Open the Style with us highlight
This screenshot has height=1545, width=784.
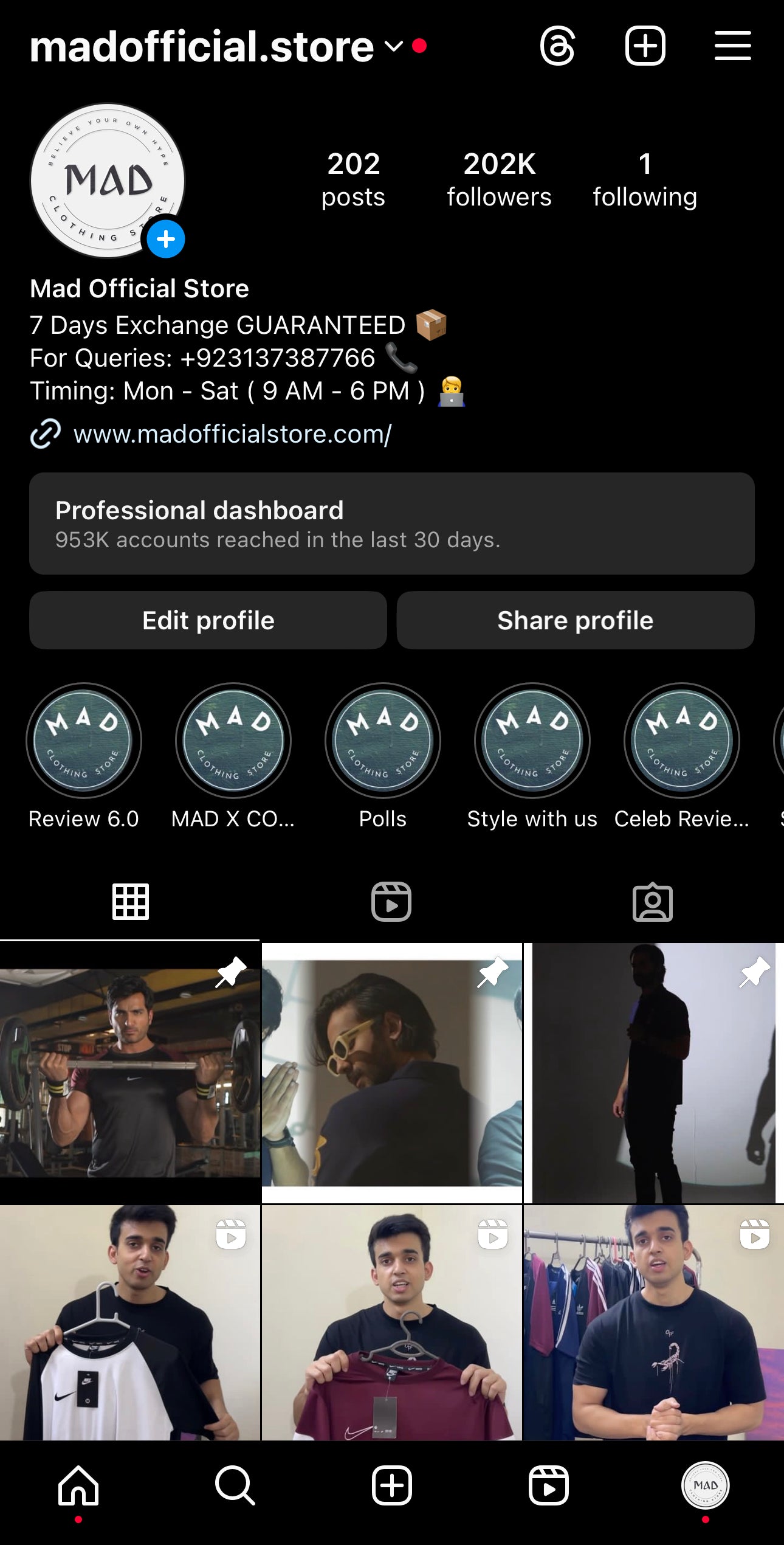(532, 741)
